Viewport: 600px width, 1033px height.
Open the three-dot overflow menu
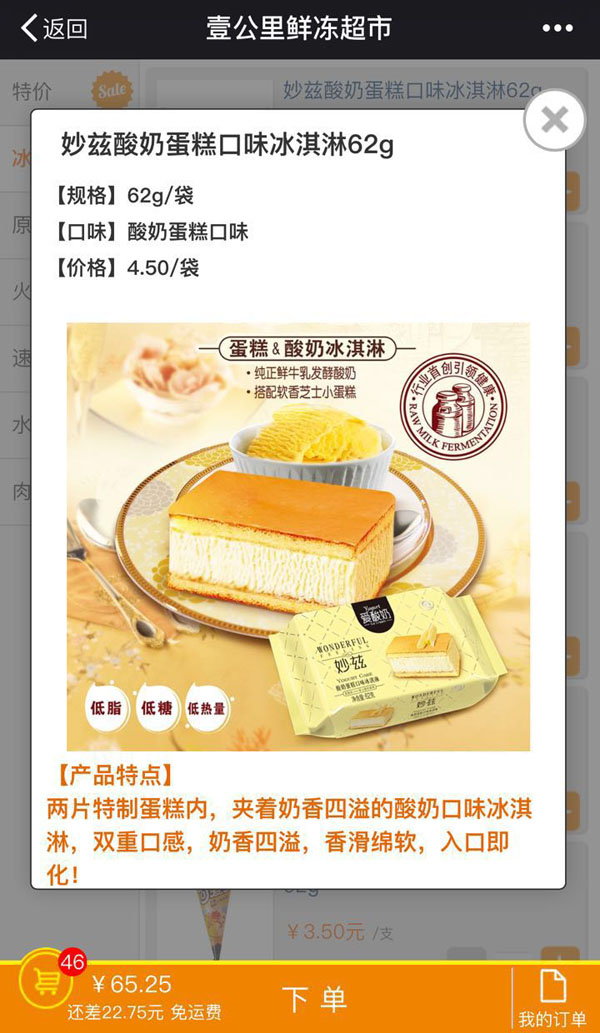pyautogui.click(x=557, y=28)
